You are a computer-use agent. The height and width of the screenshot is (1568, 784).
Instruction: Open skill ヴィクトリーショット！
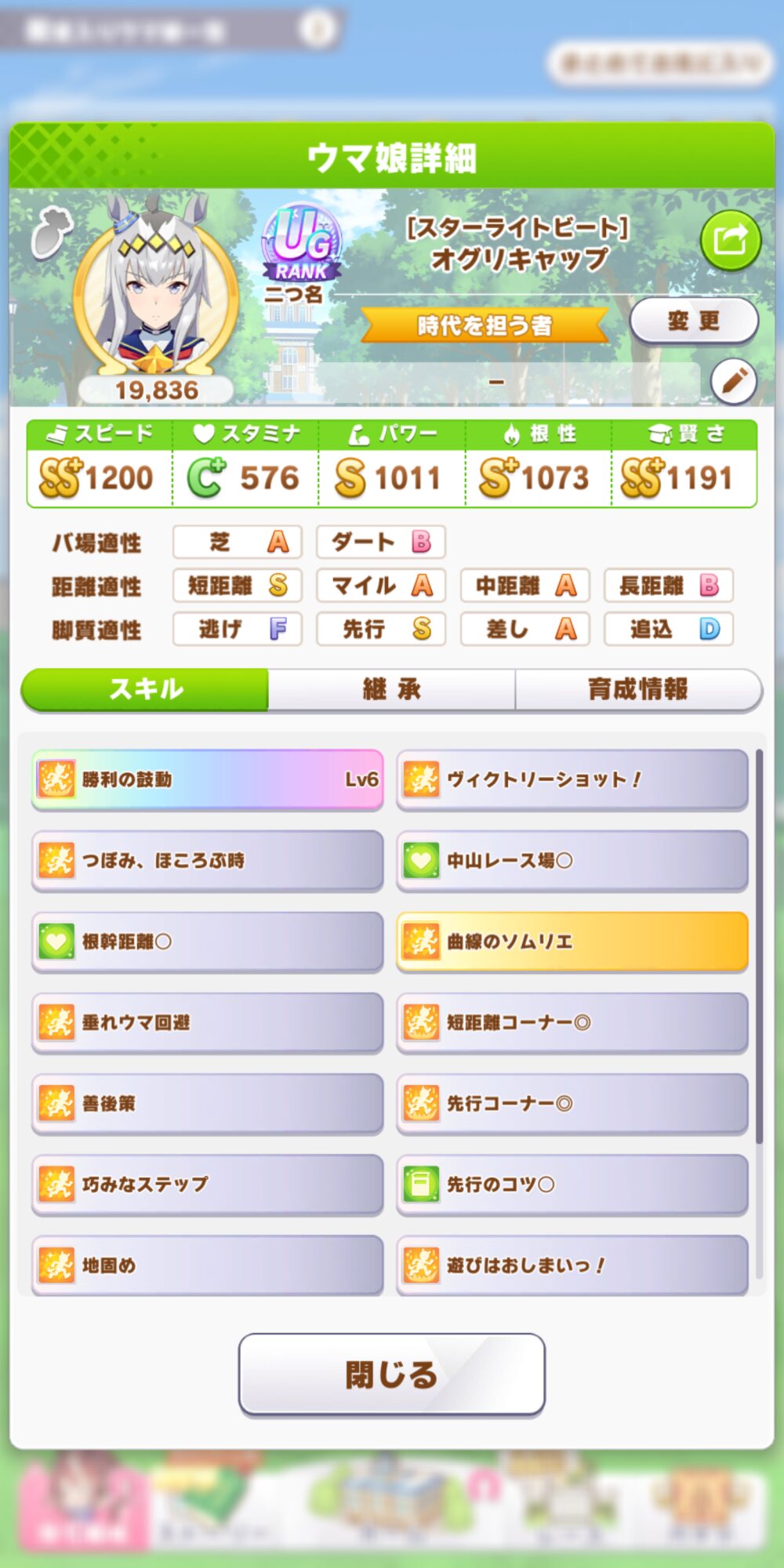click(x=572, y=779)
